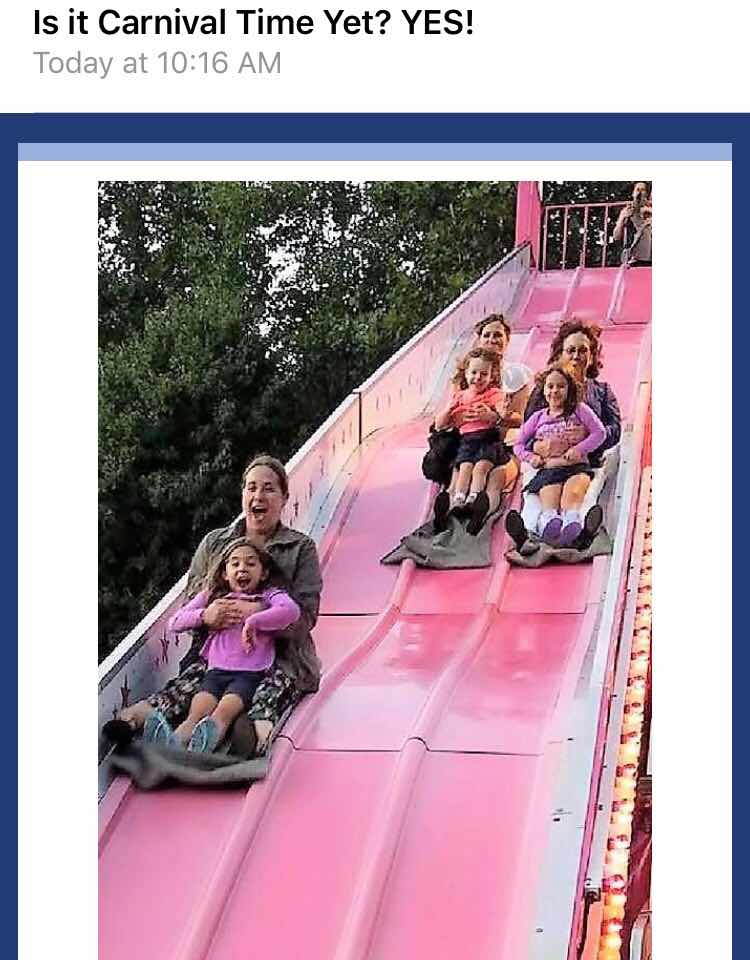Open the carnival slide photo
750x960 pixels.
[x=375, y=570]
